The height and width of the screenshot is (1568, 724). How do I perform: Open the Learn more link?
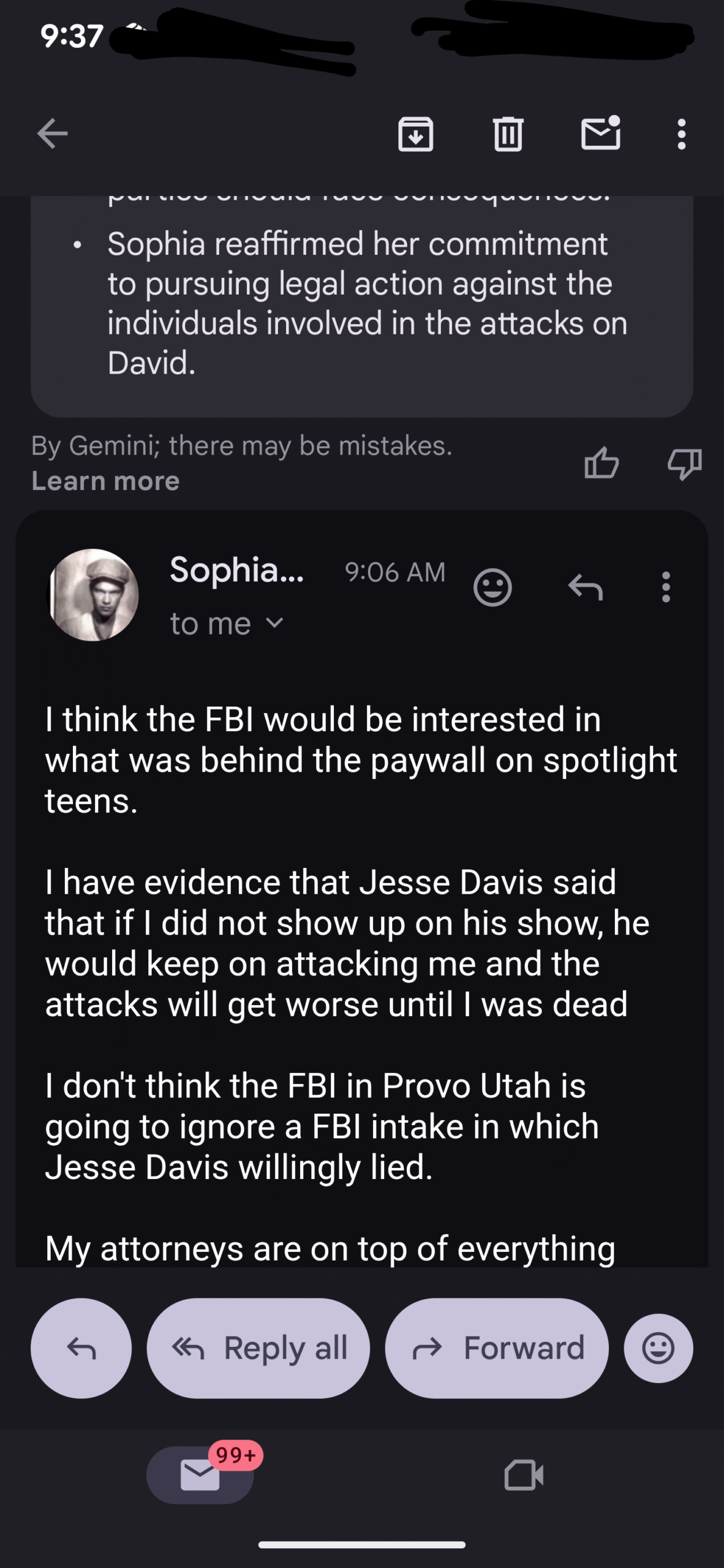(x=105, y=481)
